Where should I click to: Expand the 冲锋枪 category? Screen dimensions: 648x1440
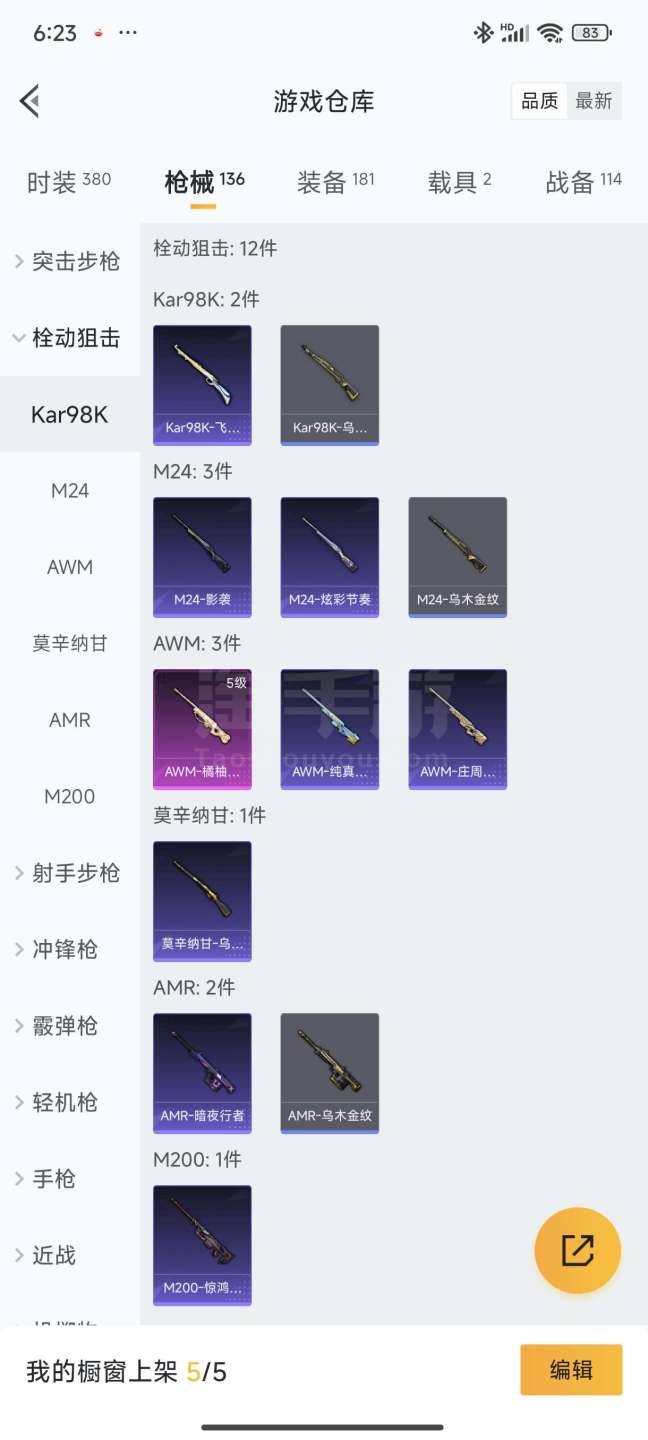point(65,949)
